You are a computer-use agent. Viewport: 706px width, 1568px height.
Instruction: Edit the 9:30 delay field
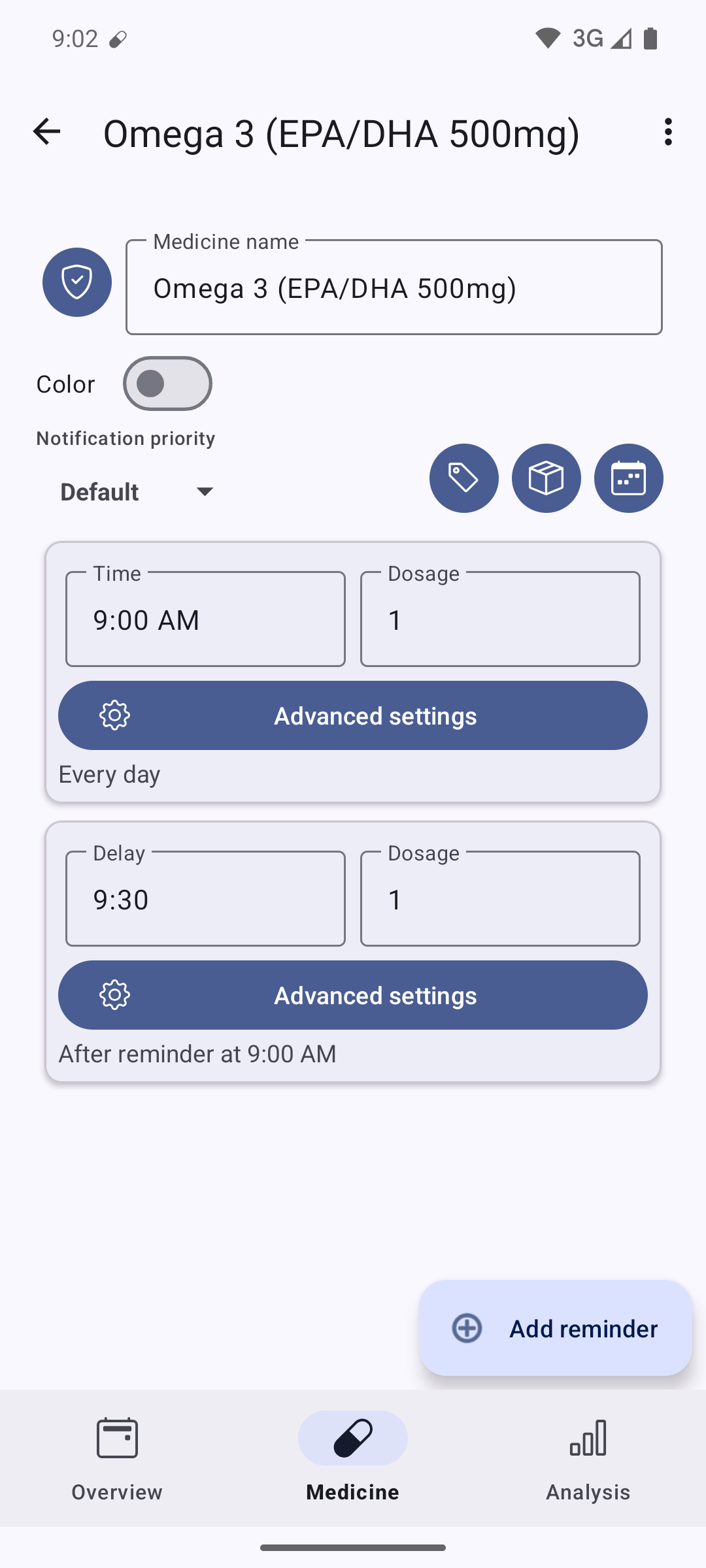(x=205, y=899)
